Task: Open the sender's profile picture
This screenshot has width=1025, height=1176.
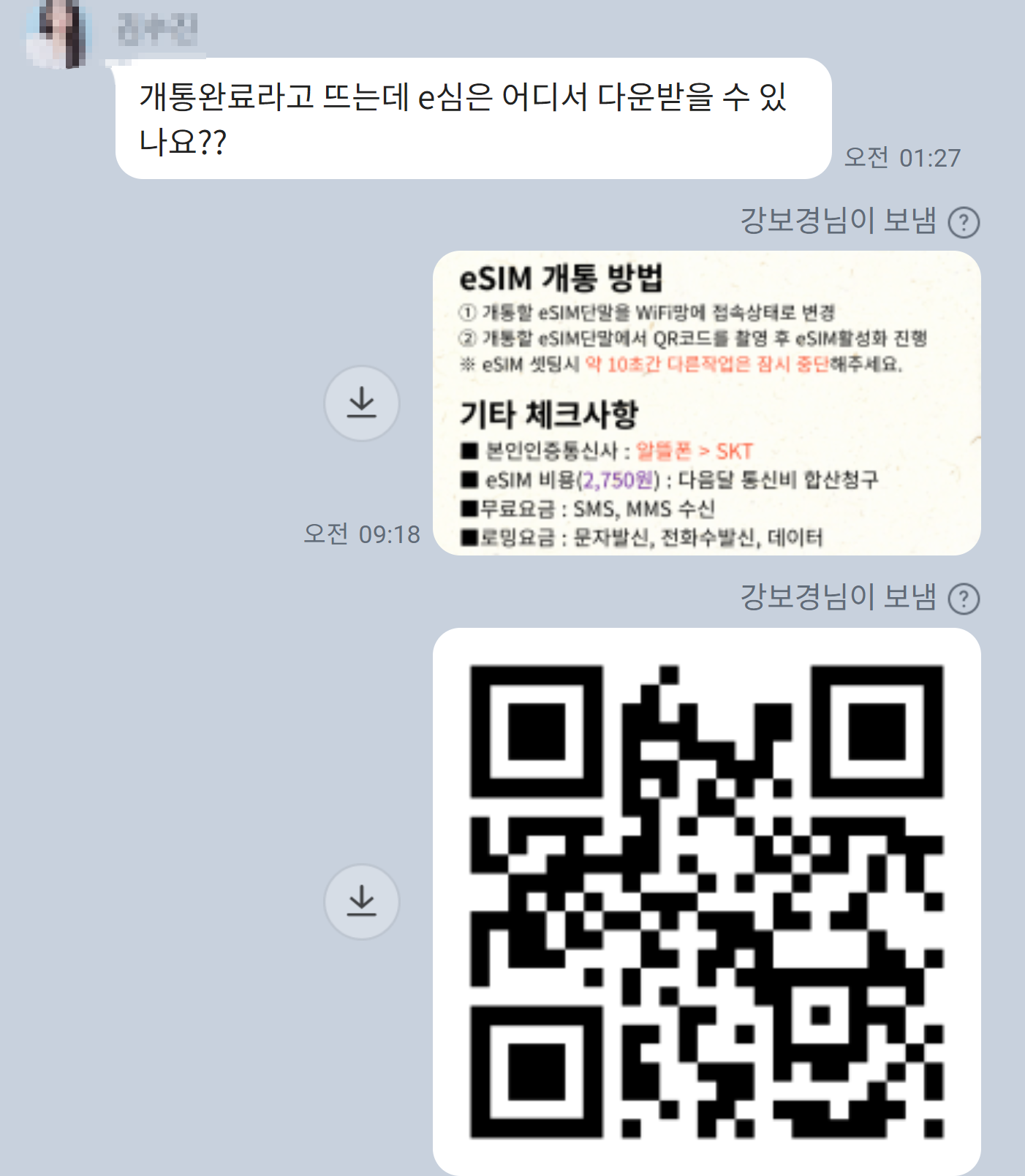Action: [58, 34]
